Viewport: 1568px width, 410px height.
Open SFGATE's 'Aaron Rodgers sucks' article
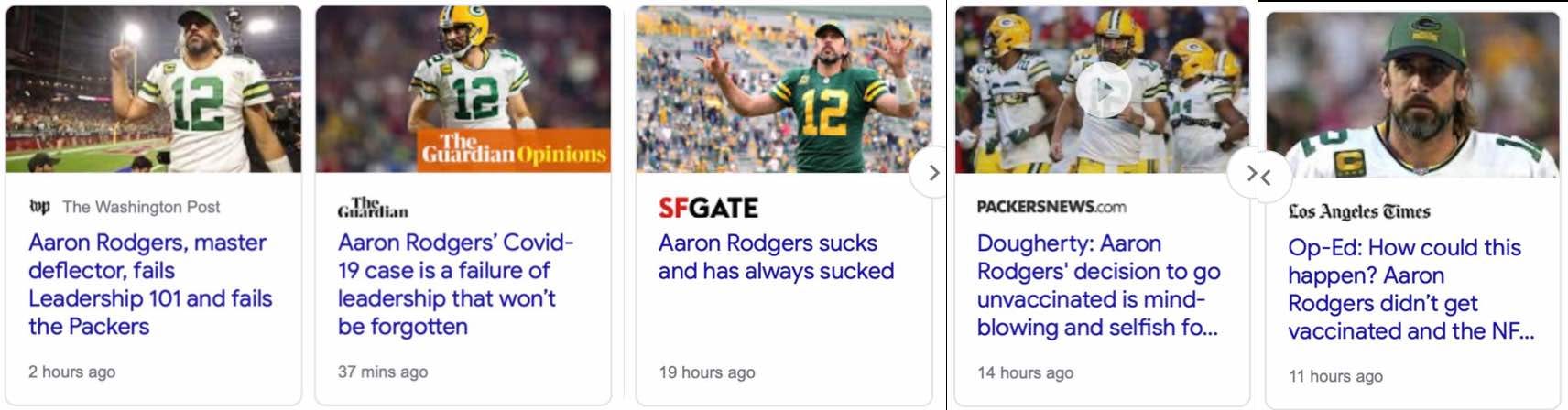click(775, 257)
